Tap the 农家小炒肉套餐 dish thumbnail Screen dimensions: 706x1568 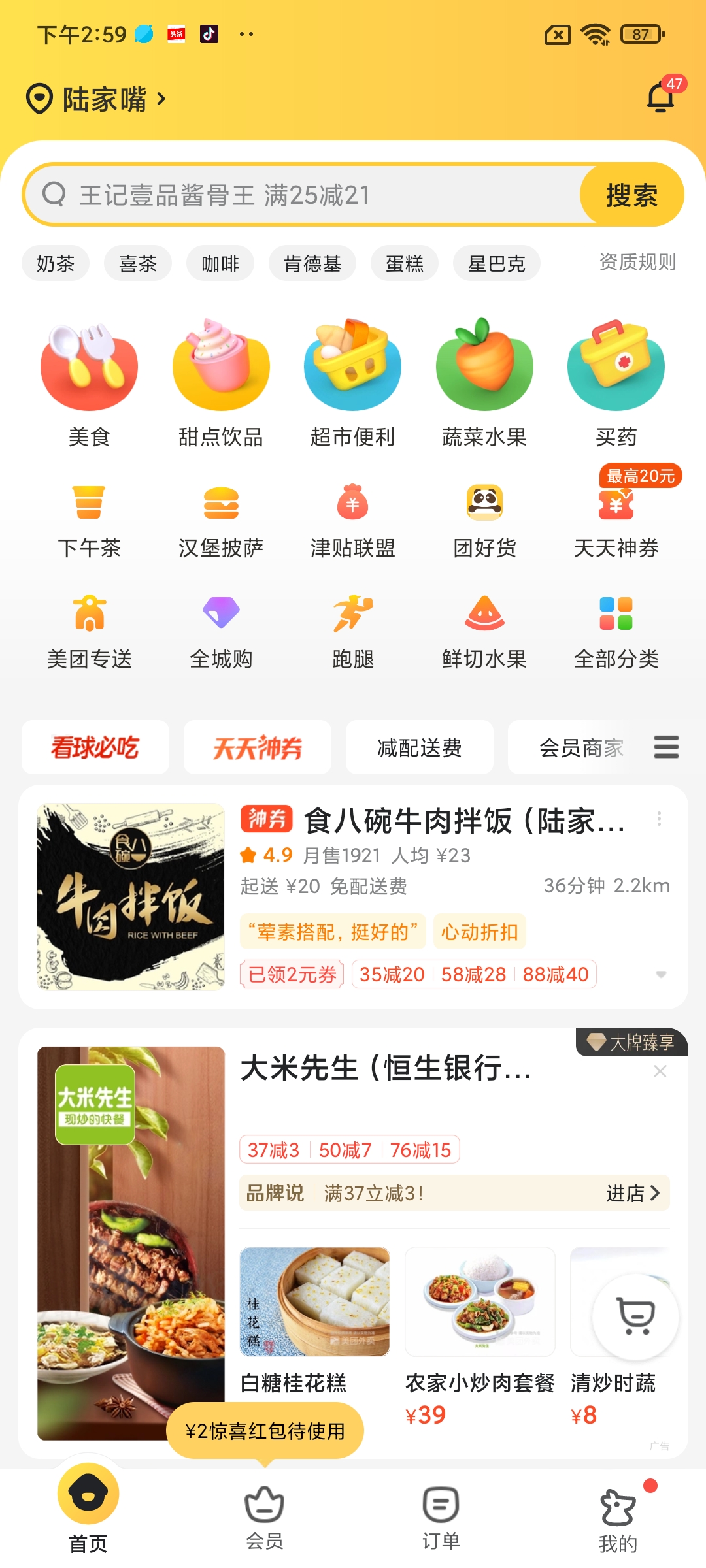[x=480, y=1301]
